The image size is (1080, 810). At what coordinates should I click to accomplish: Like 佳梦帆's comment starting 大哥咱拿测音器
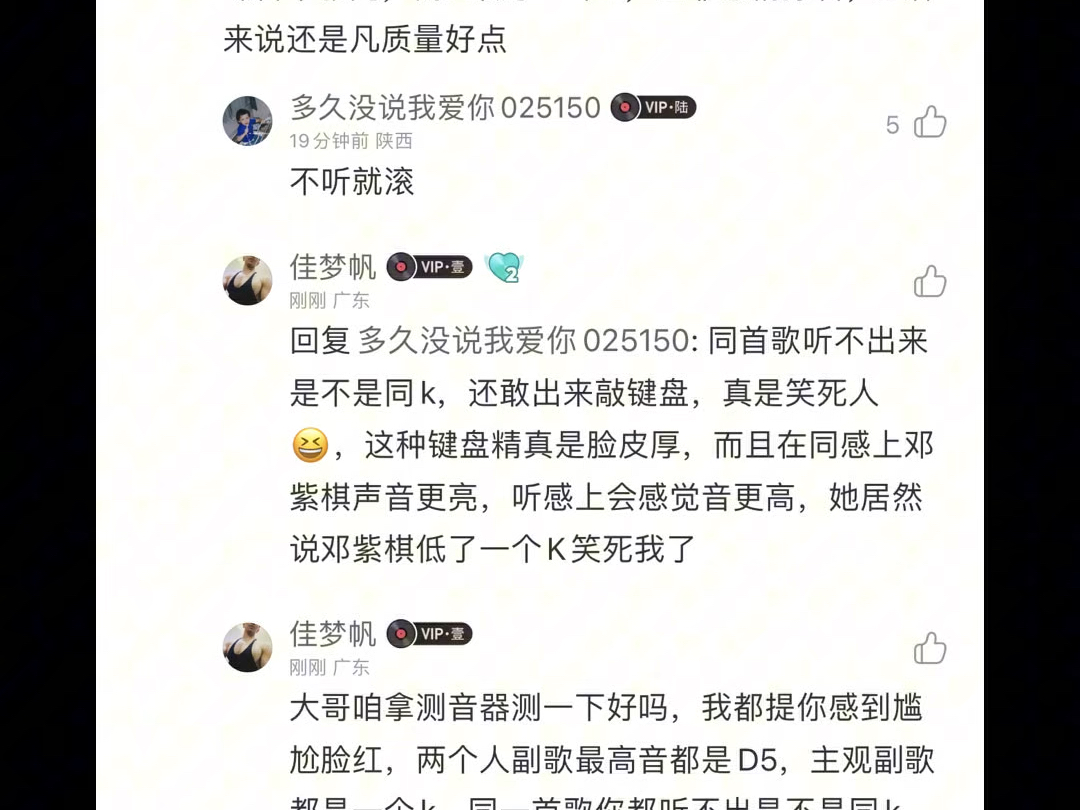pyautogui.click(x=929, y=648)
